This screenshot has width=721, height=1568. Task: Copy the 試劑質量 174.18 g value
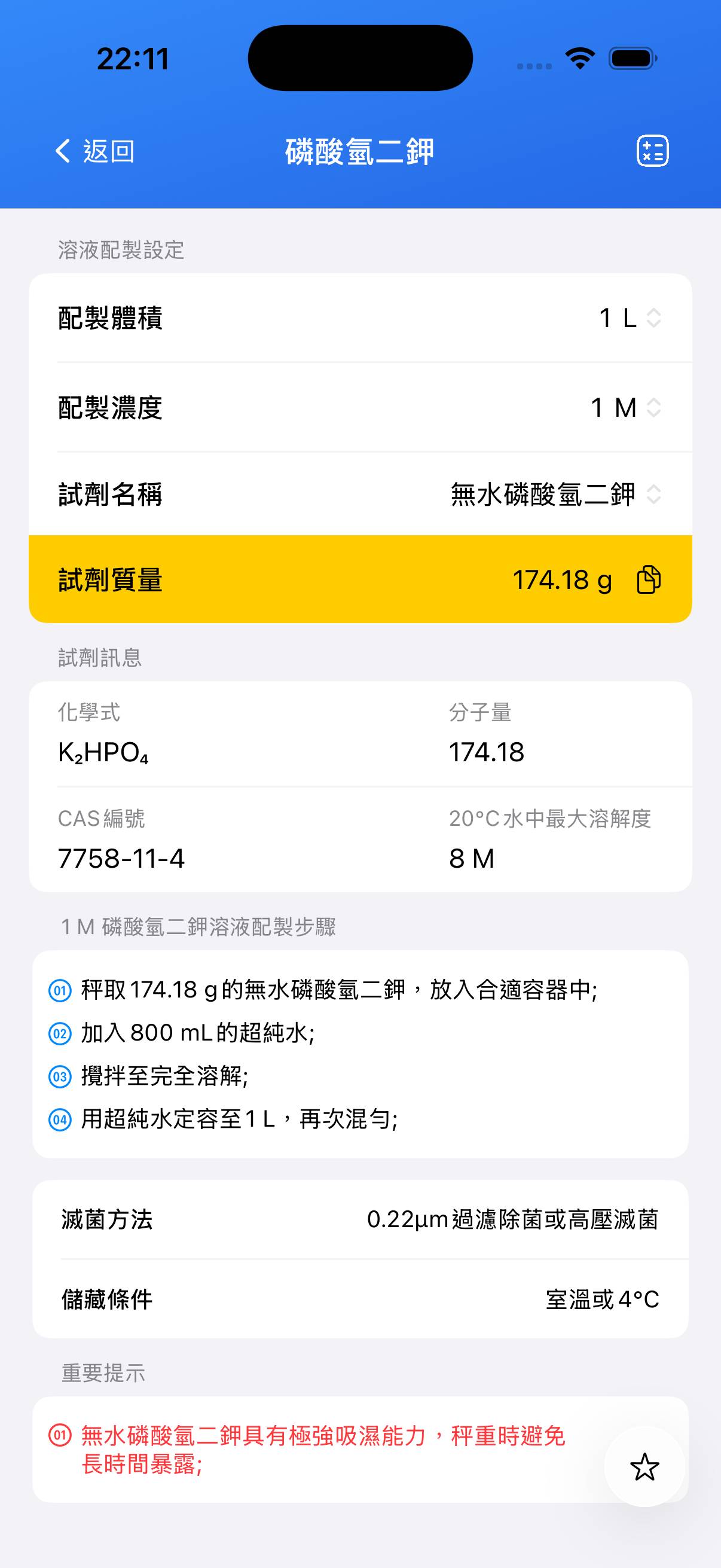pyautogui.click(x=648, y=579)
